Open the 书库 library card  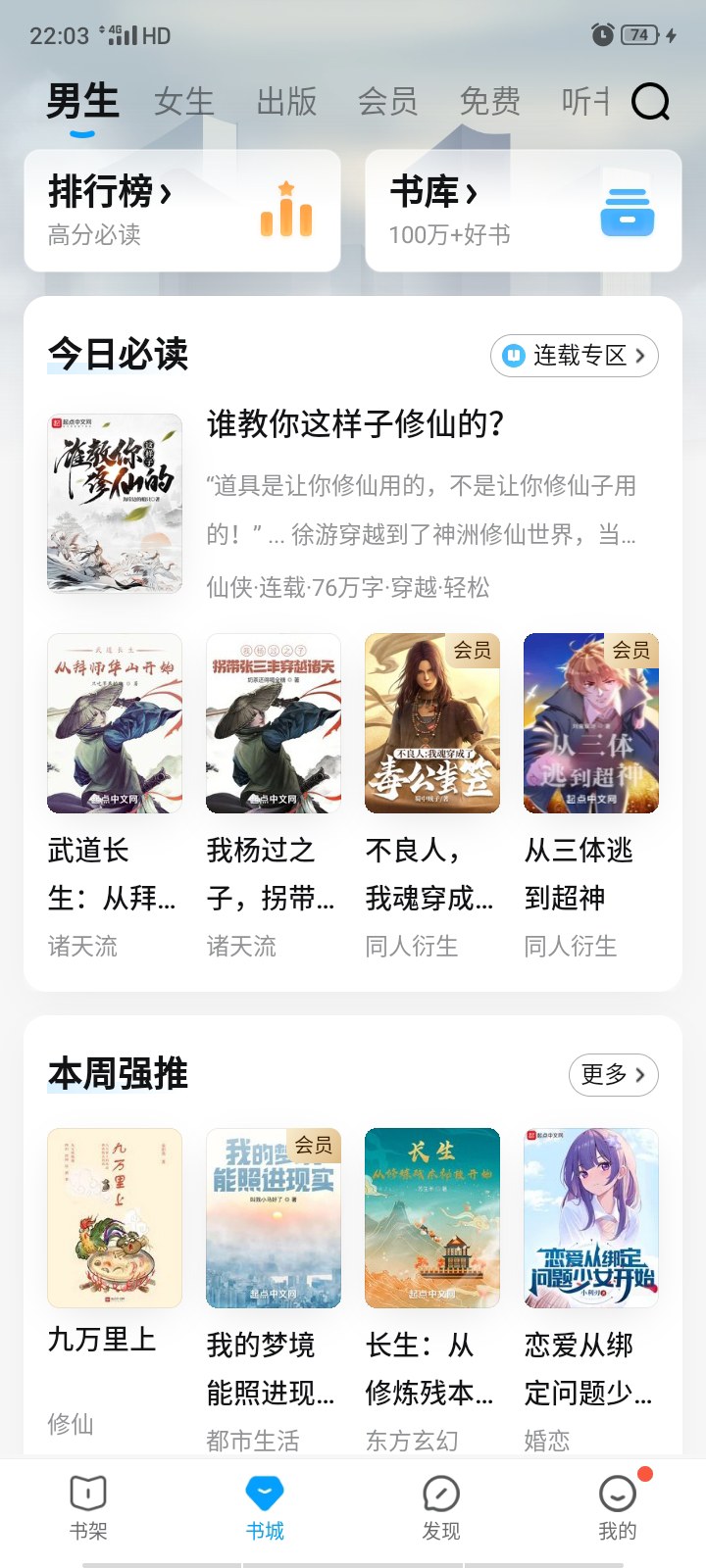pyautogui.click(x=523, y=210)
